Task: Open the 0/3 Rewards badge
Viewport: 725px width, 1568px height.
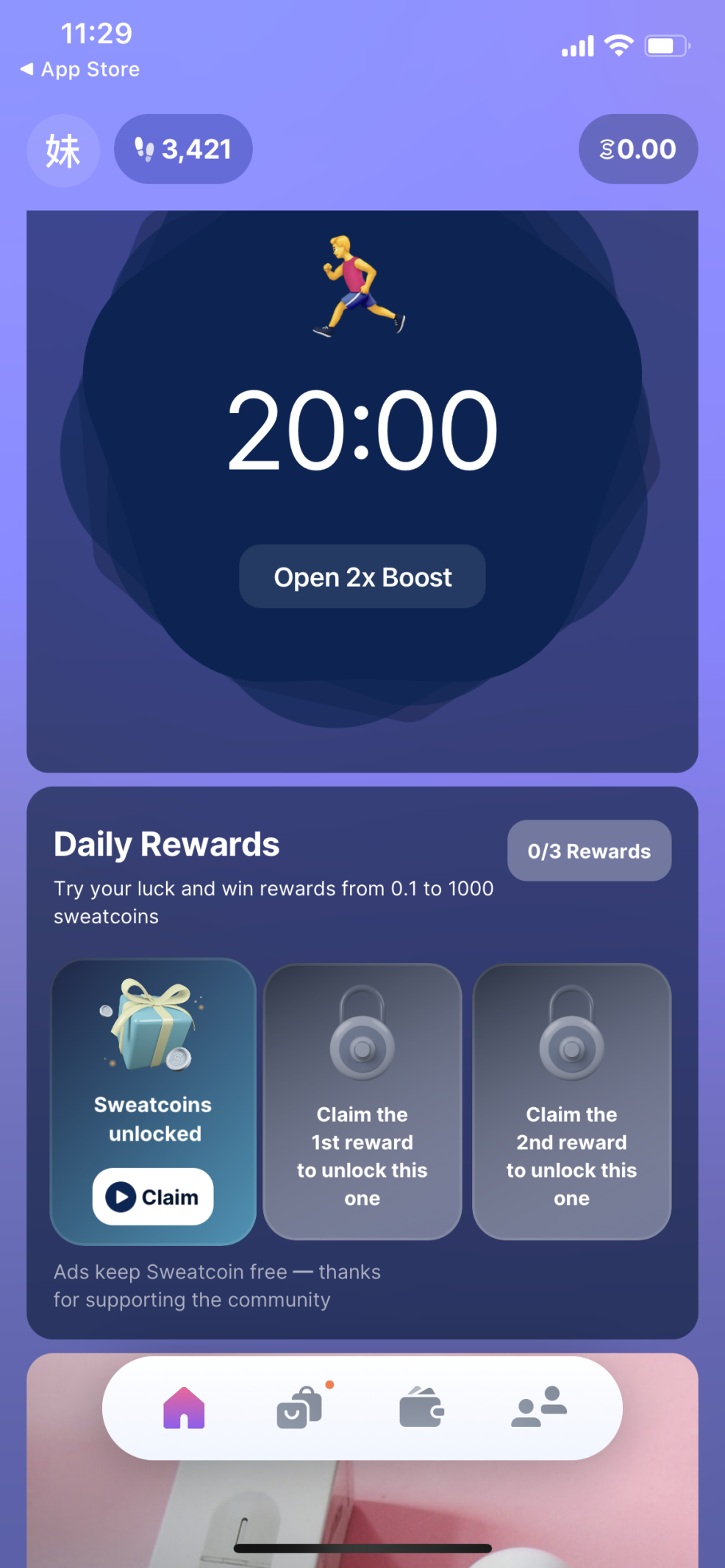Action: [589, 851]
